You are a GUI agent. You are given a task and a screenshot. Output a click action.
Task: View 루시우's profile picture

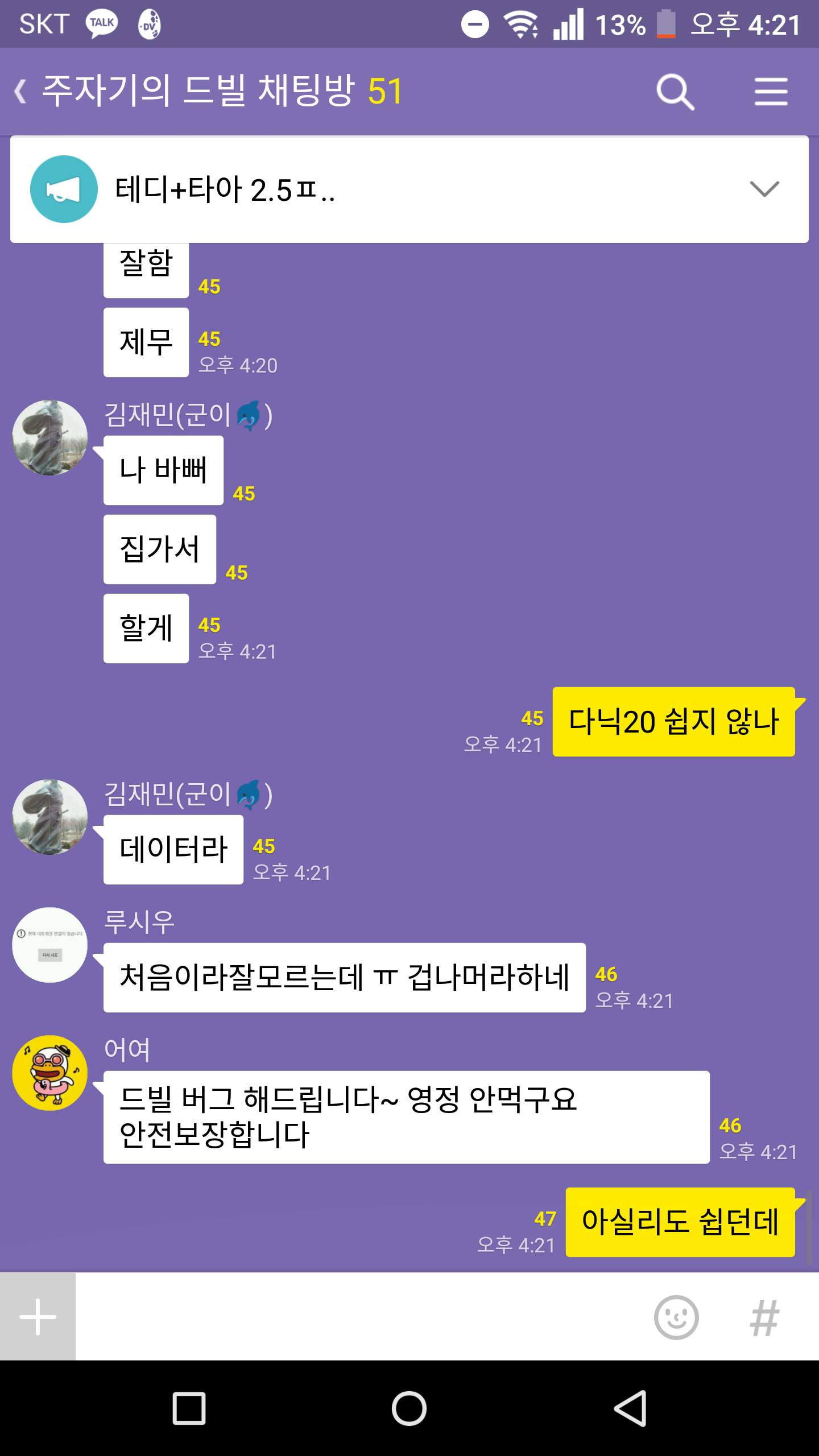pos(50,945)
